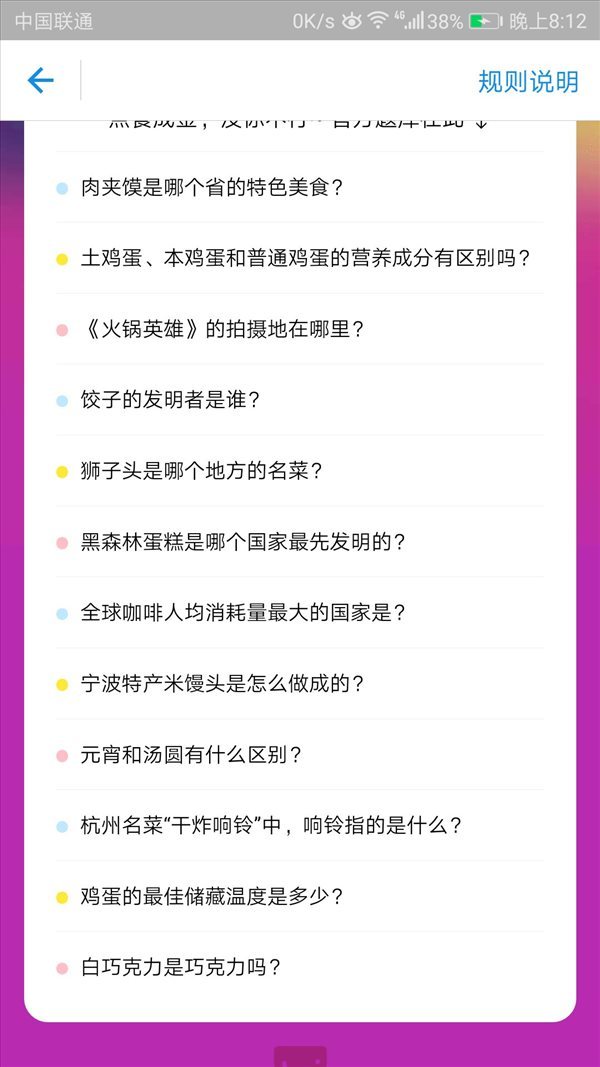
Task: Tap the 黑森林蛋糕 origin question
Action: pyautogui.click(x=243, y=542)
